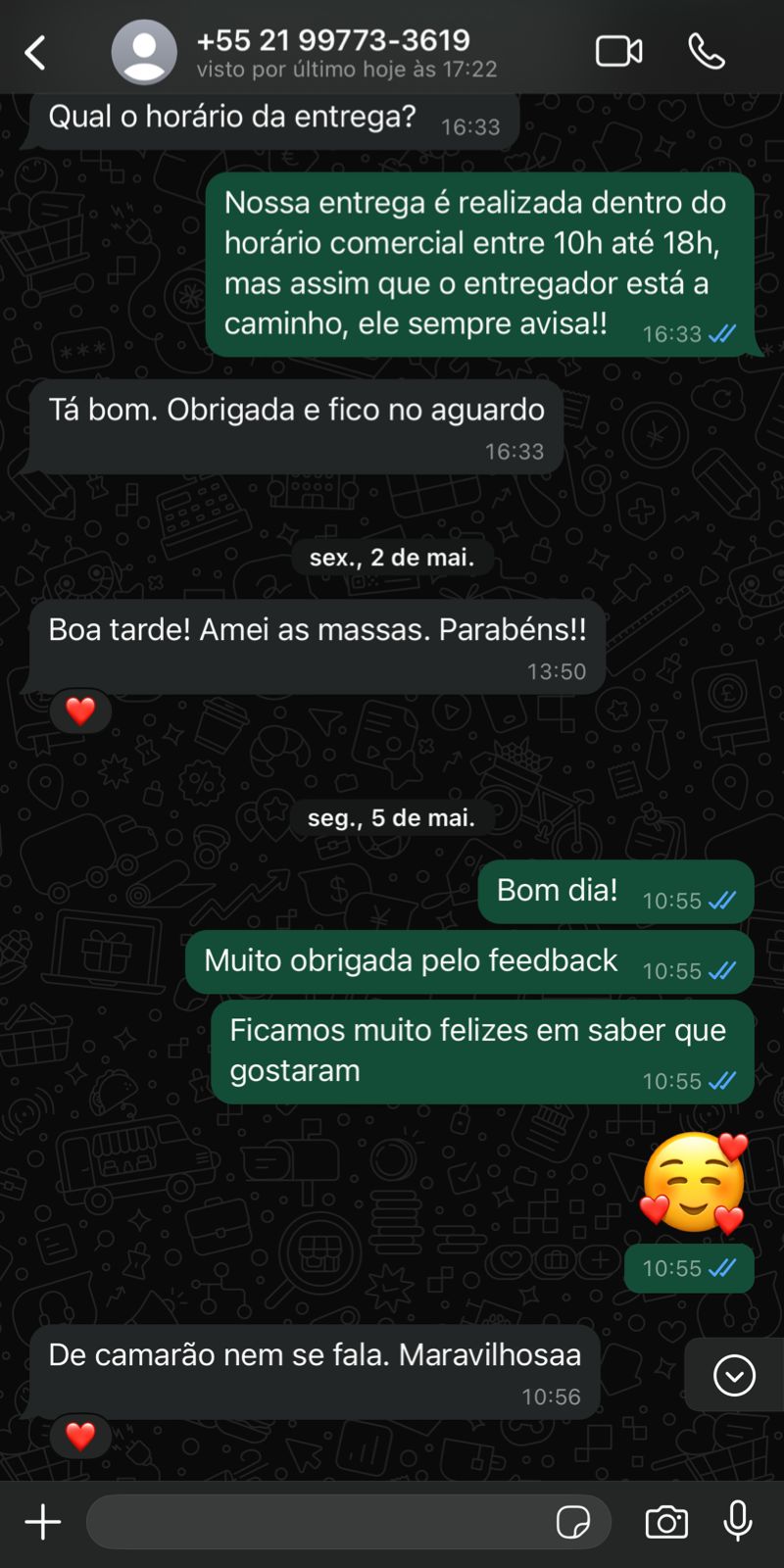Tap the back arrow to leave the chat
Image resolution: width=784 pixels, height=1568 pixels.
(x=35, y=51)
